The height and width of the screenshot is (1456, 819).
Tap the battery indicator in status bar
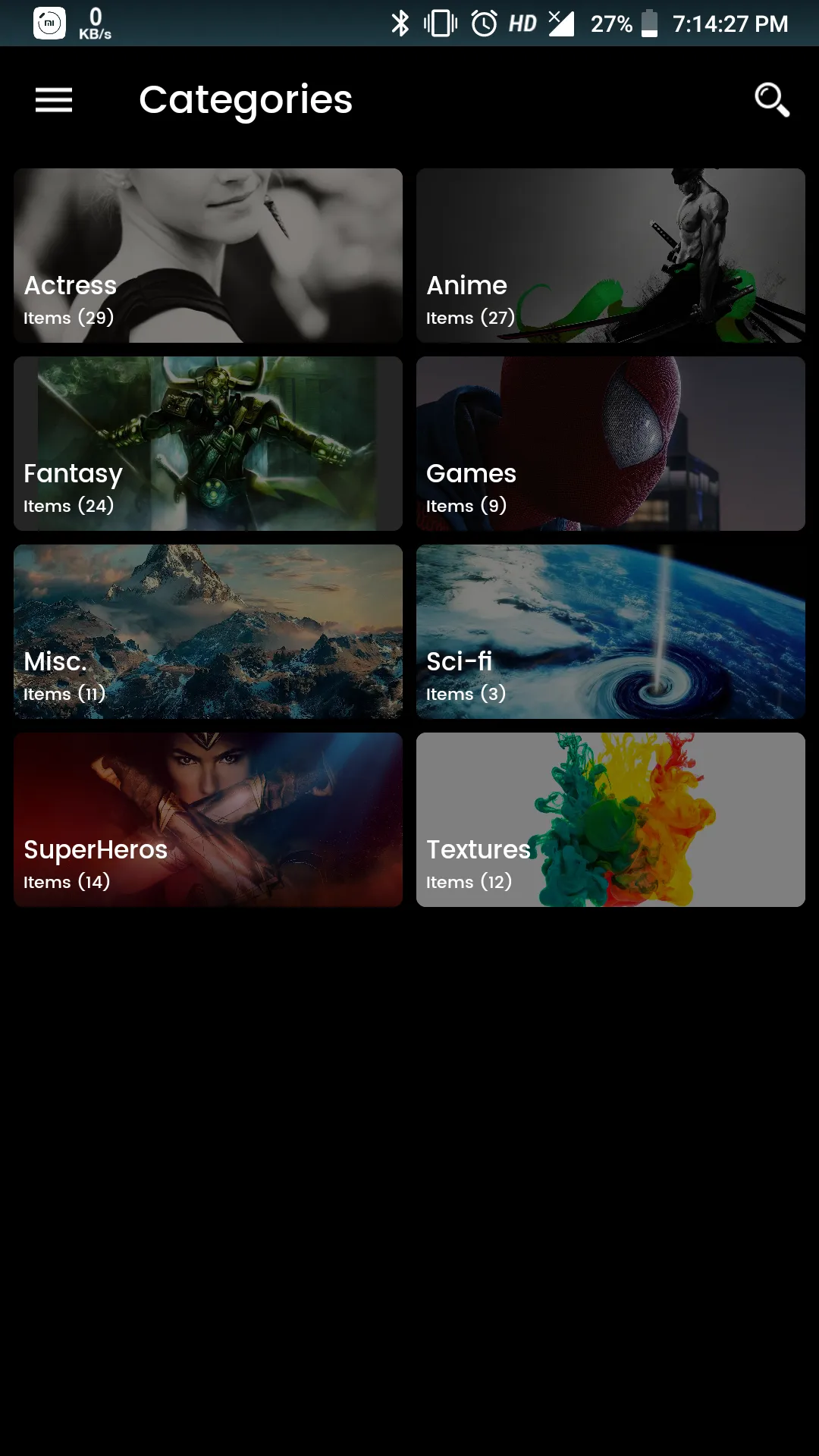tap(648, 23)
